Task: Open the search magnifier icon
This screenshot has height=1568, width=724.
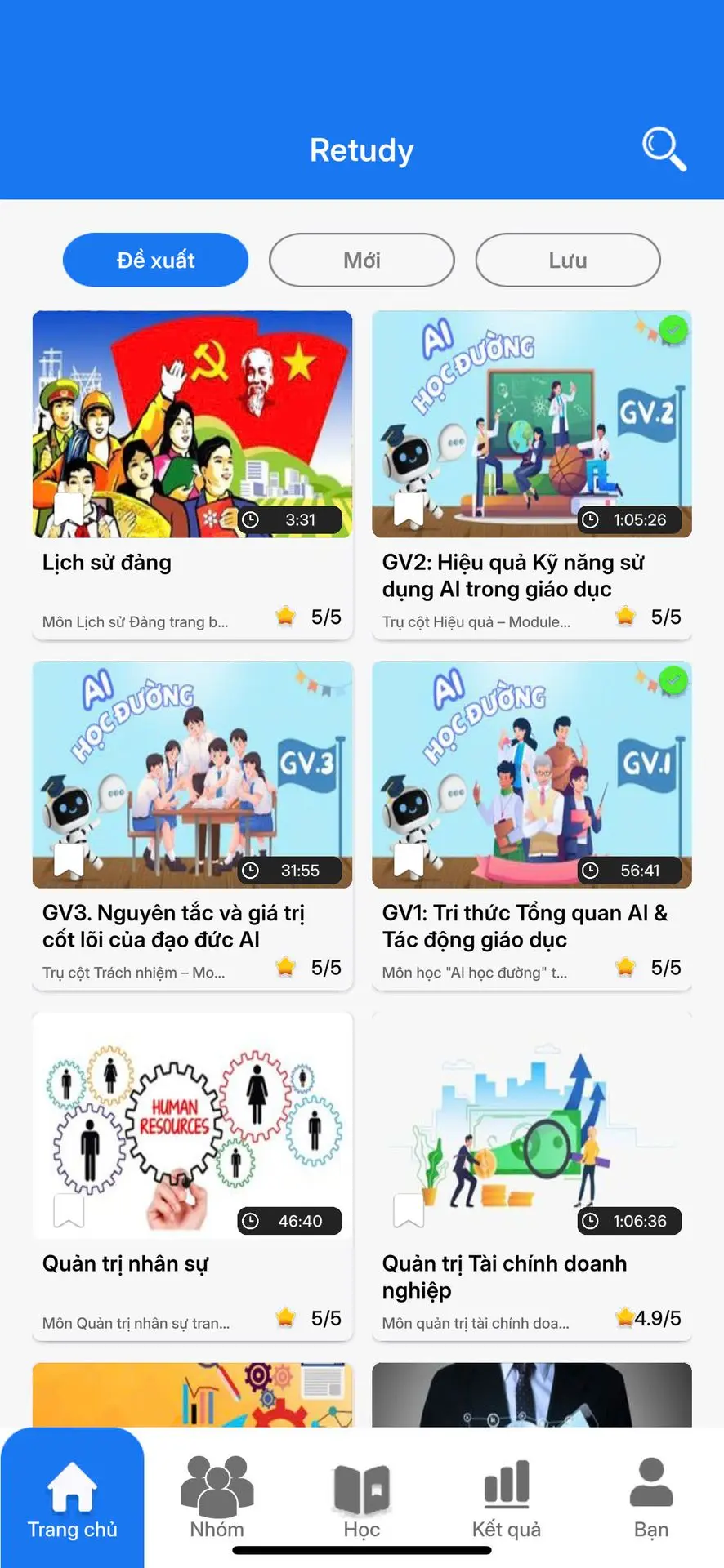Action: point(664,149)
